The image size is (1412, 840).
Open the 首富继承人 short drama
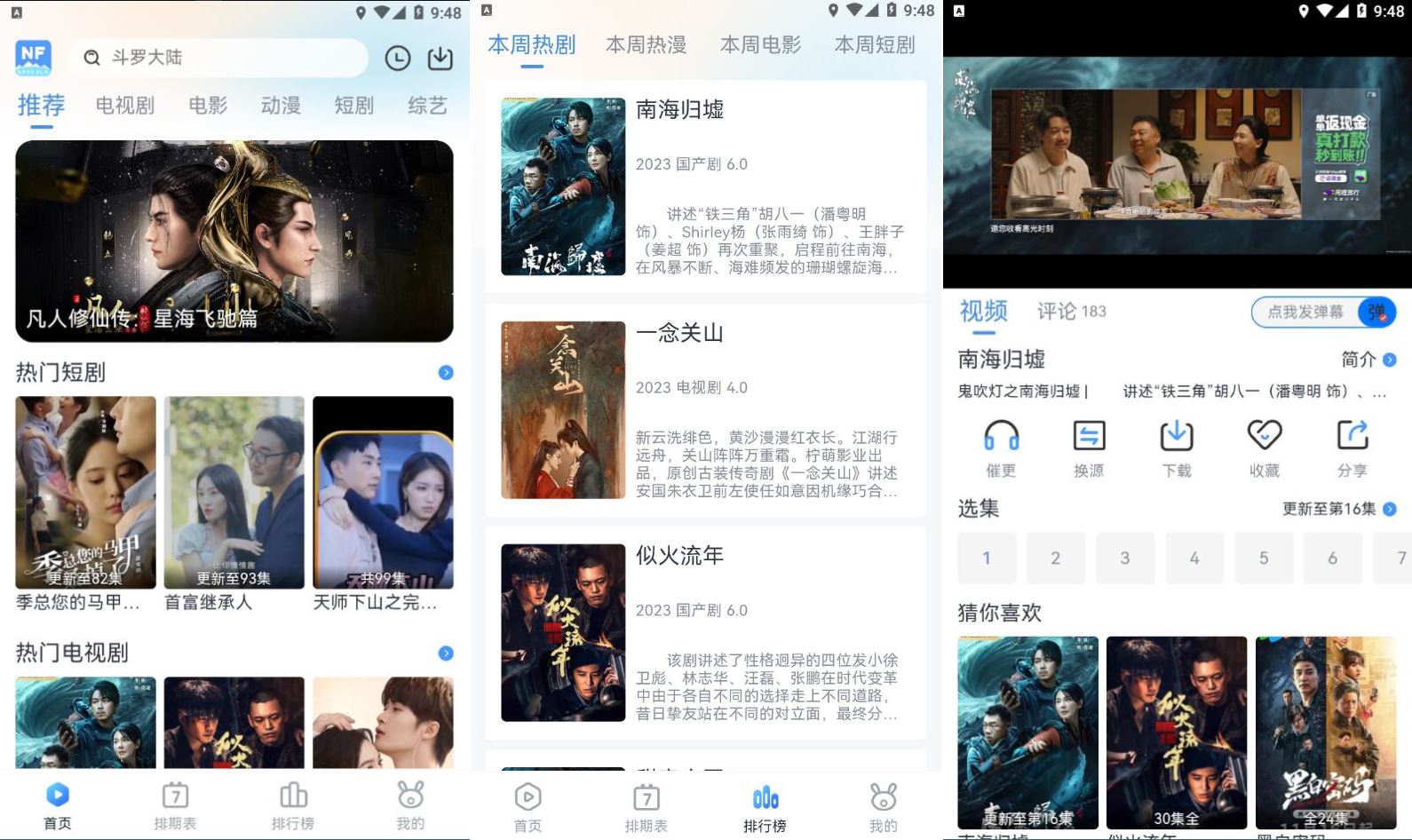[x=234, y=503]
